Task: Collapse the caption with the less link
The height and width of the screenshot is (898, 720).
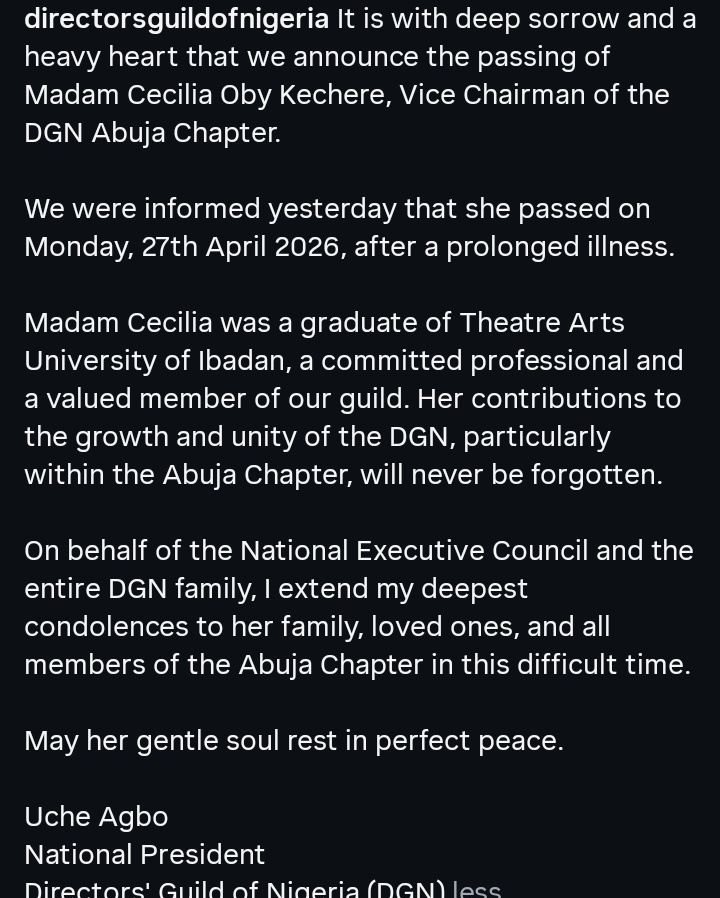Action: click(477, 889)
